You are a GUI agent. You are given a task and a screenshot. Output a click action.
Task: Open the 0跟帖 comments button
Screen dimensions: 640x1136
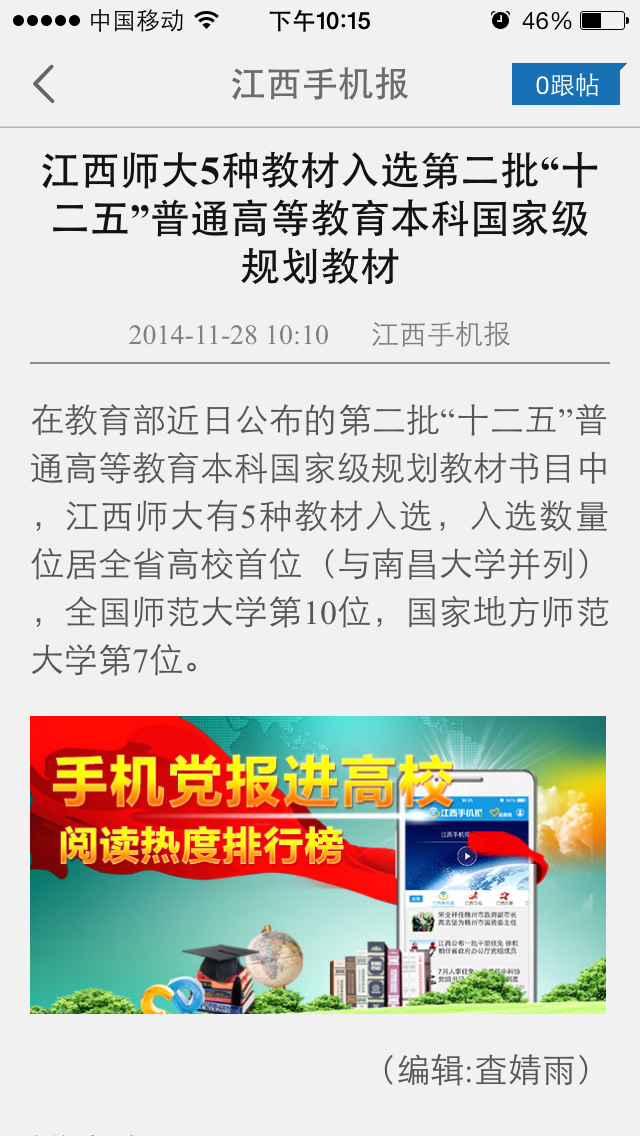pyautogui.click(x=566, y=85)
